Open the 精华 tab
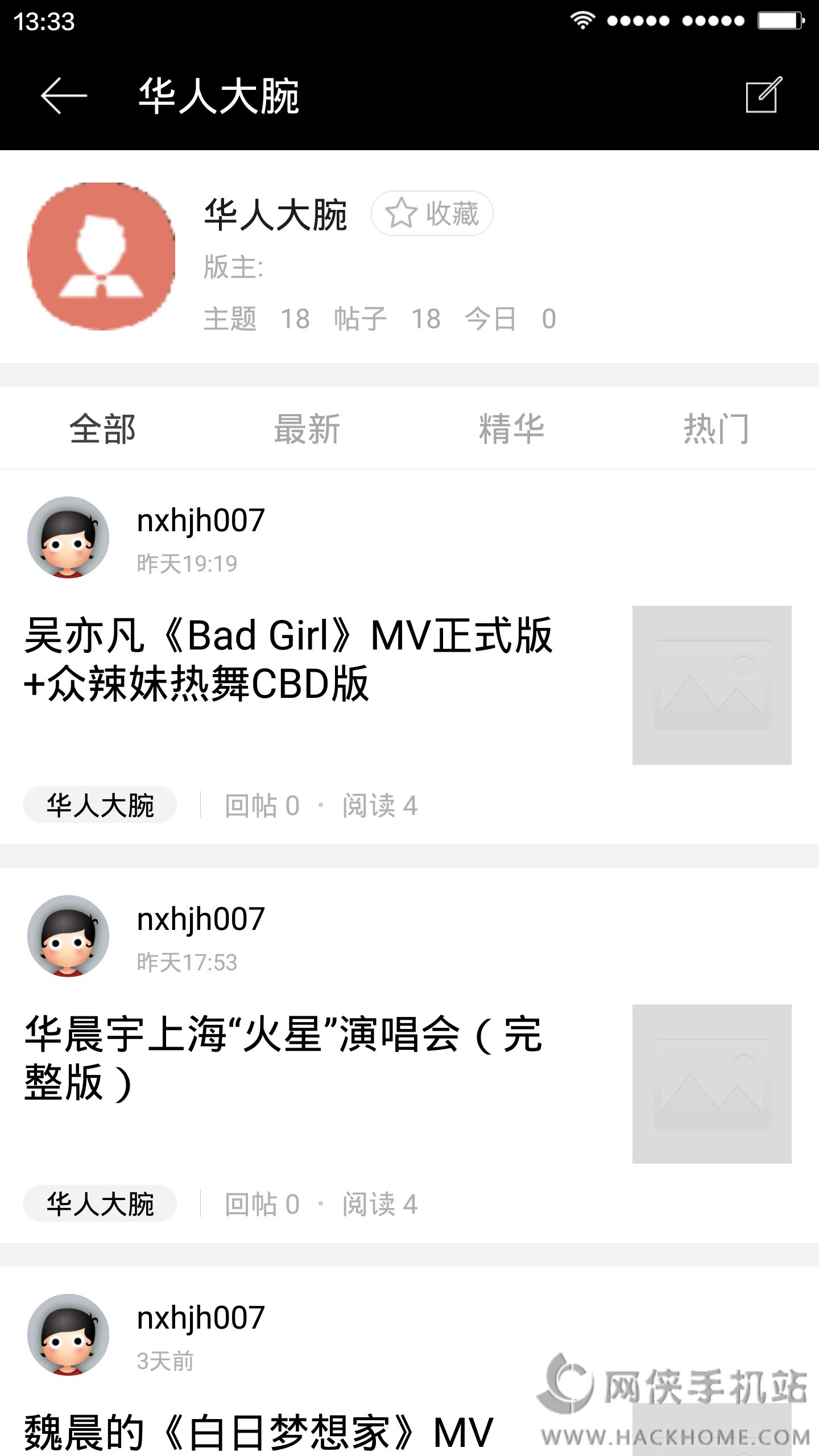This screenshot has width=819, height=1456. 512,428
